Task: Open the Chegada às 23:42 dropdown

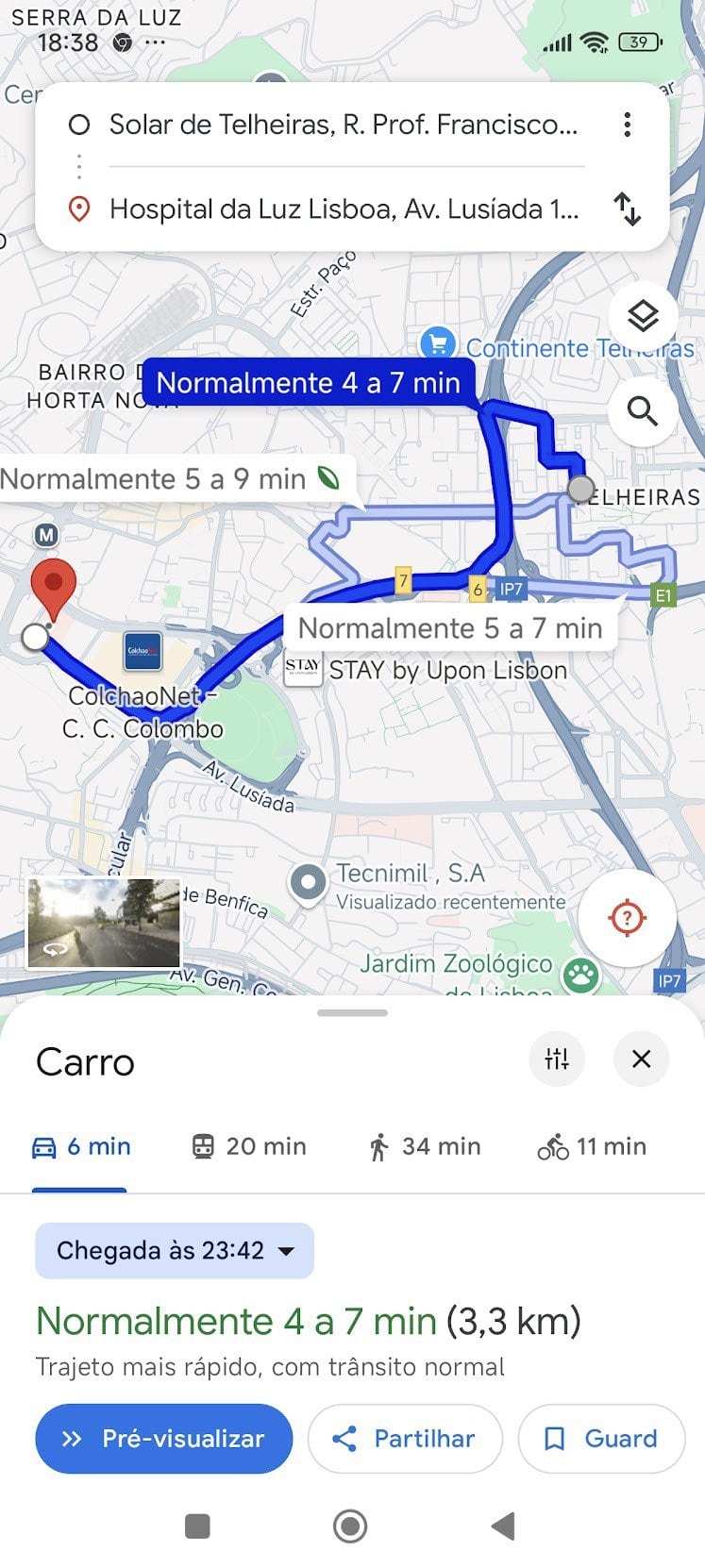Action: 174,1250
